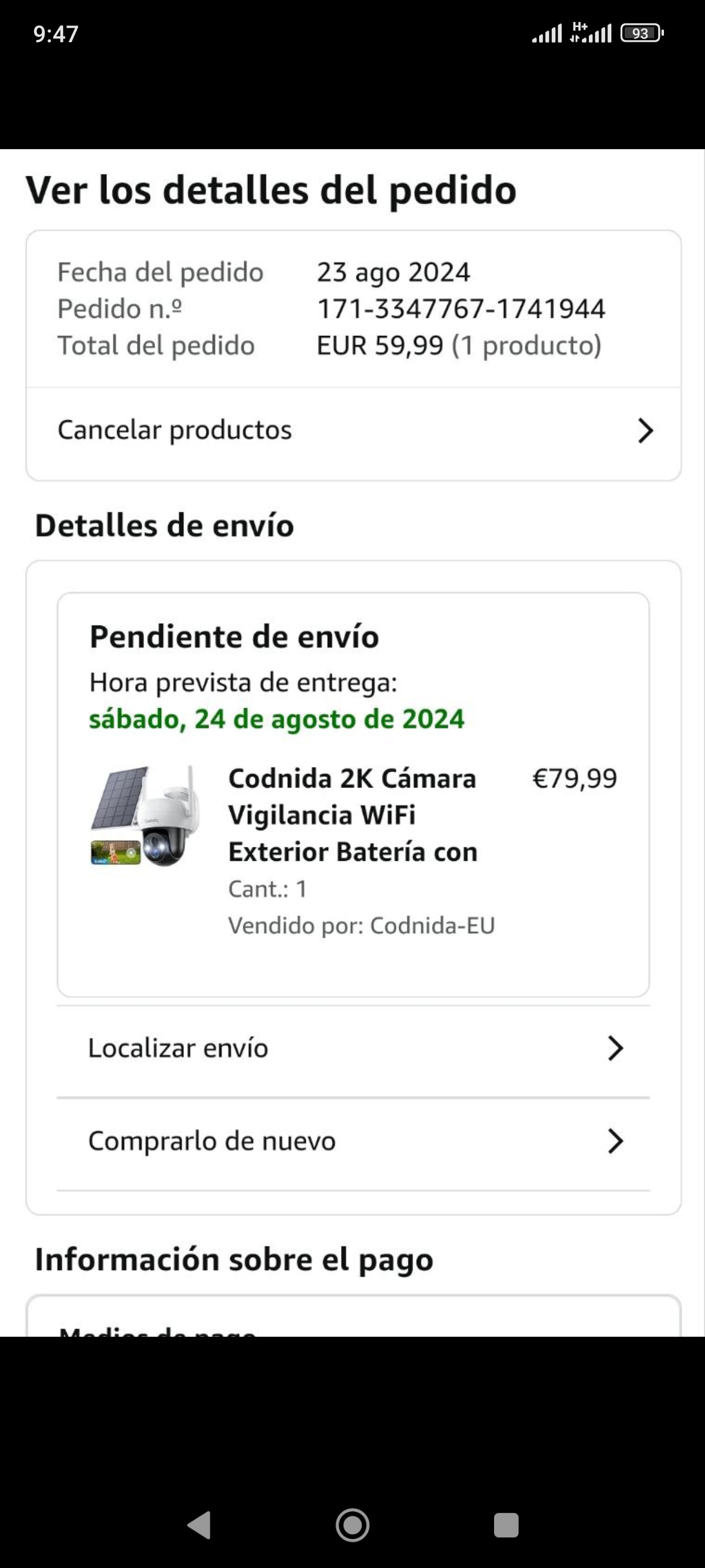Open the Codnida 2K Cámara product image
This screenshot has width=705, height=1568.
click(146, 816)
